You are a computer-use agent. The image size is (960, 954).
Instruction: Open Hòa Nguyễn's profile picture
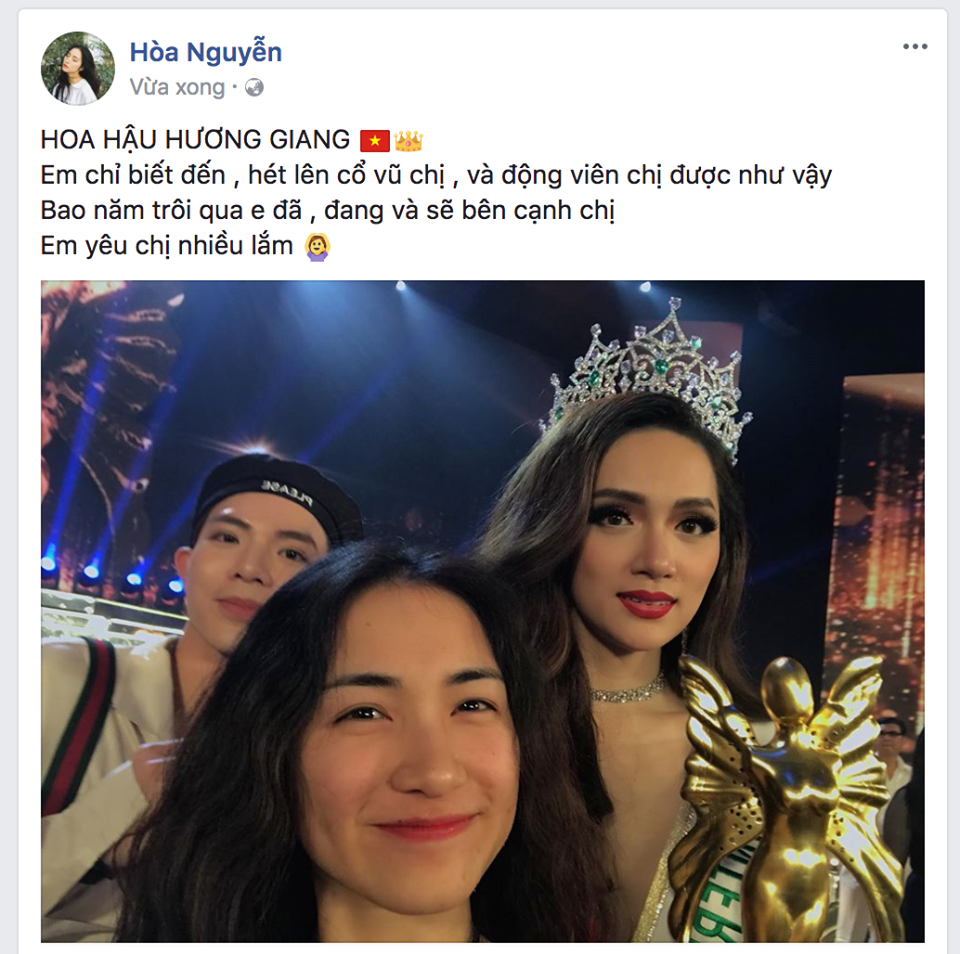(77, 68)
